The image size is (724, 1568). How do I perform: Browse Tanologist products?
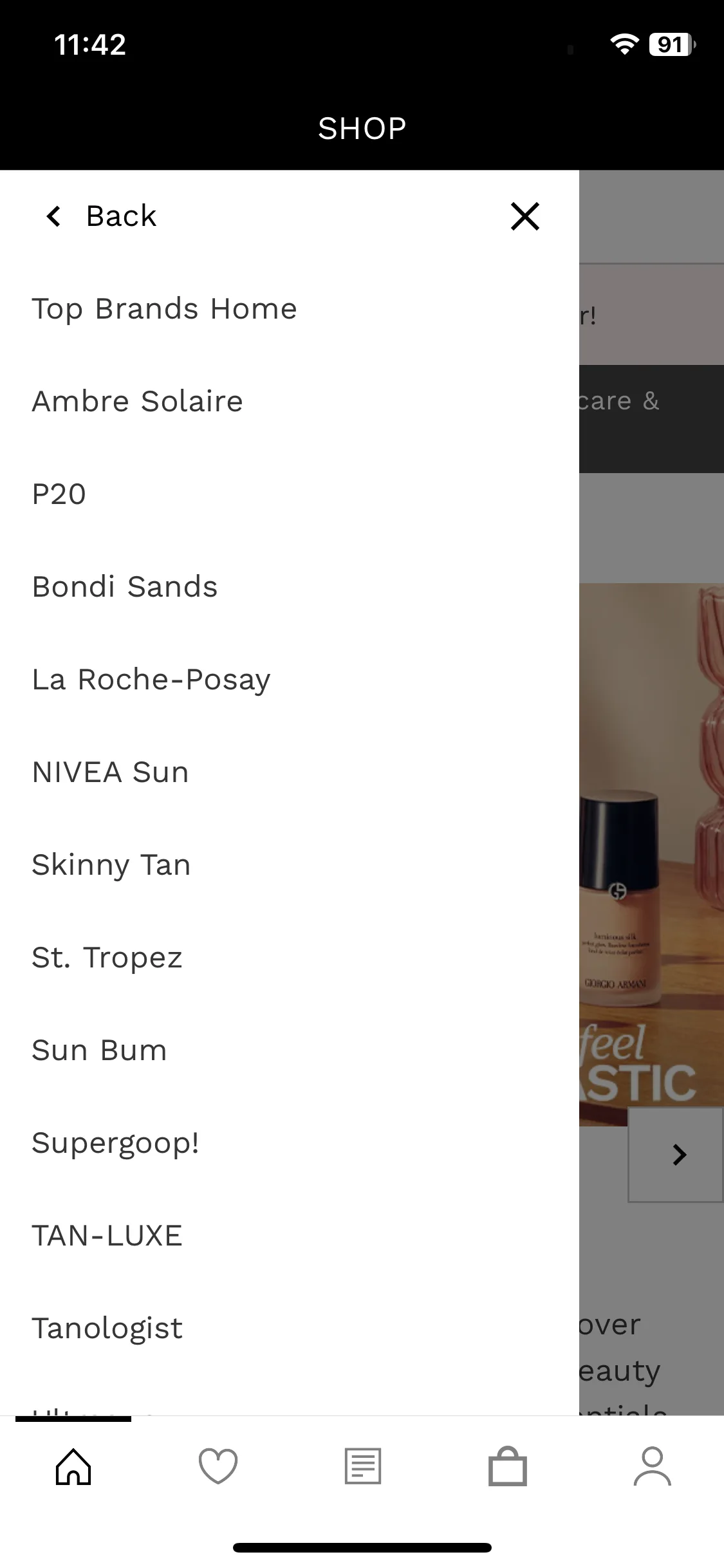pyautogui.click(x=107, y=1329)
